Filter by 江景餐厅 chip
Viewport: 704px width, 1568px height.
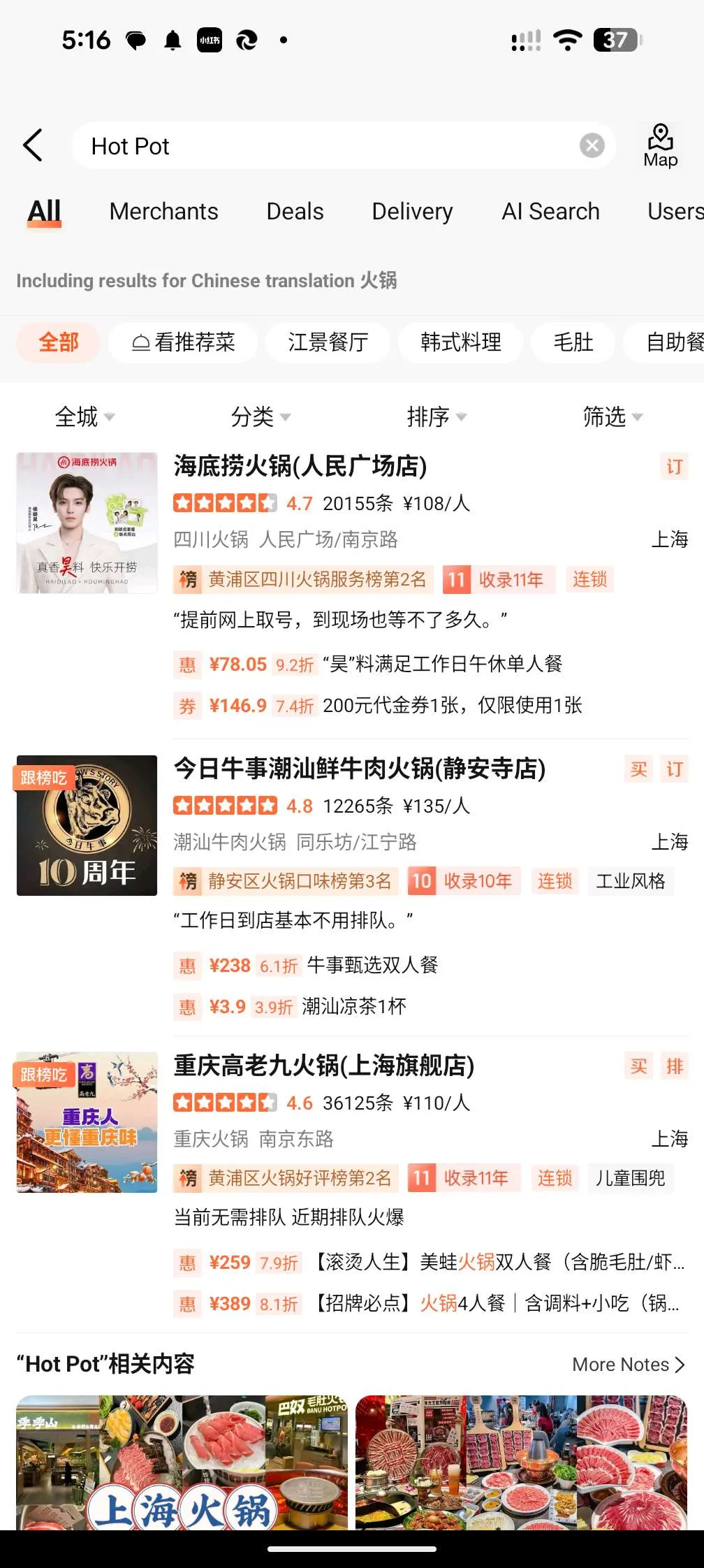pyautogui.click(x=328, y=342)
